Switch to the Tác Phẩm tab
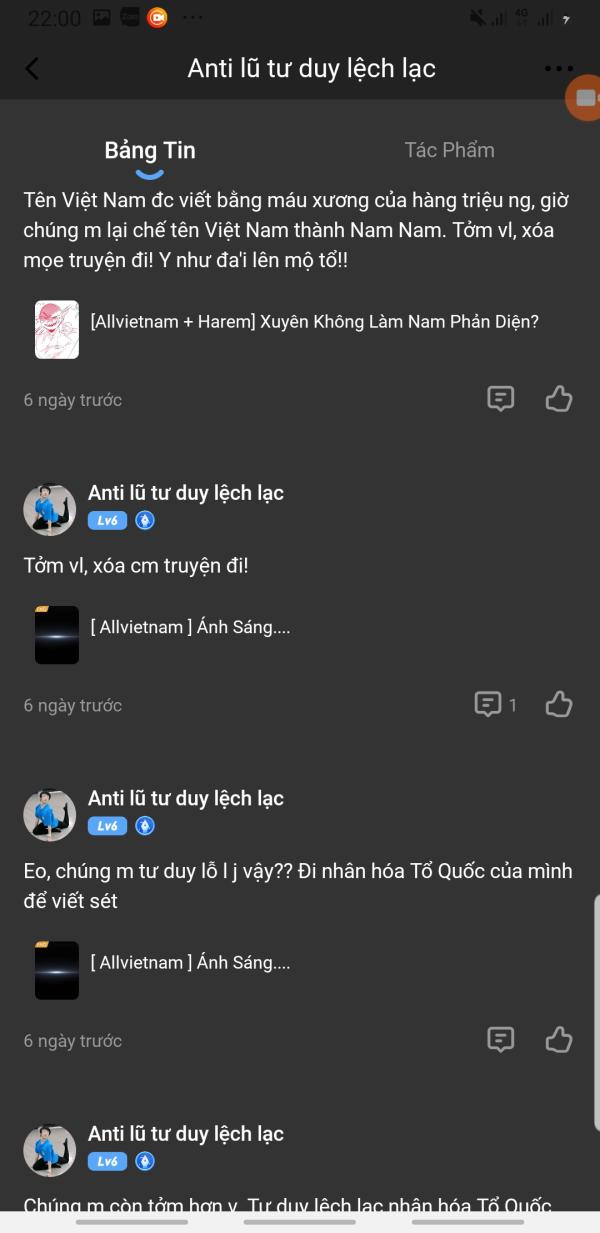This screenshot has width=600, height=1233. point(449,150)
